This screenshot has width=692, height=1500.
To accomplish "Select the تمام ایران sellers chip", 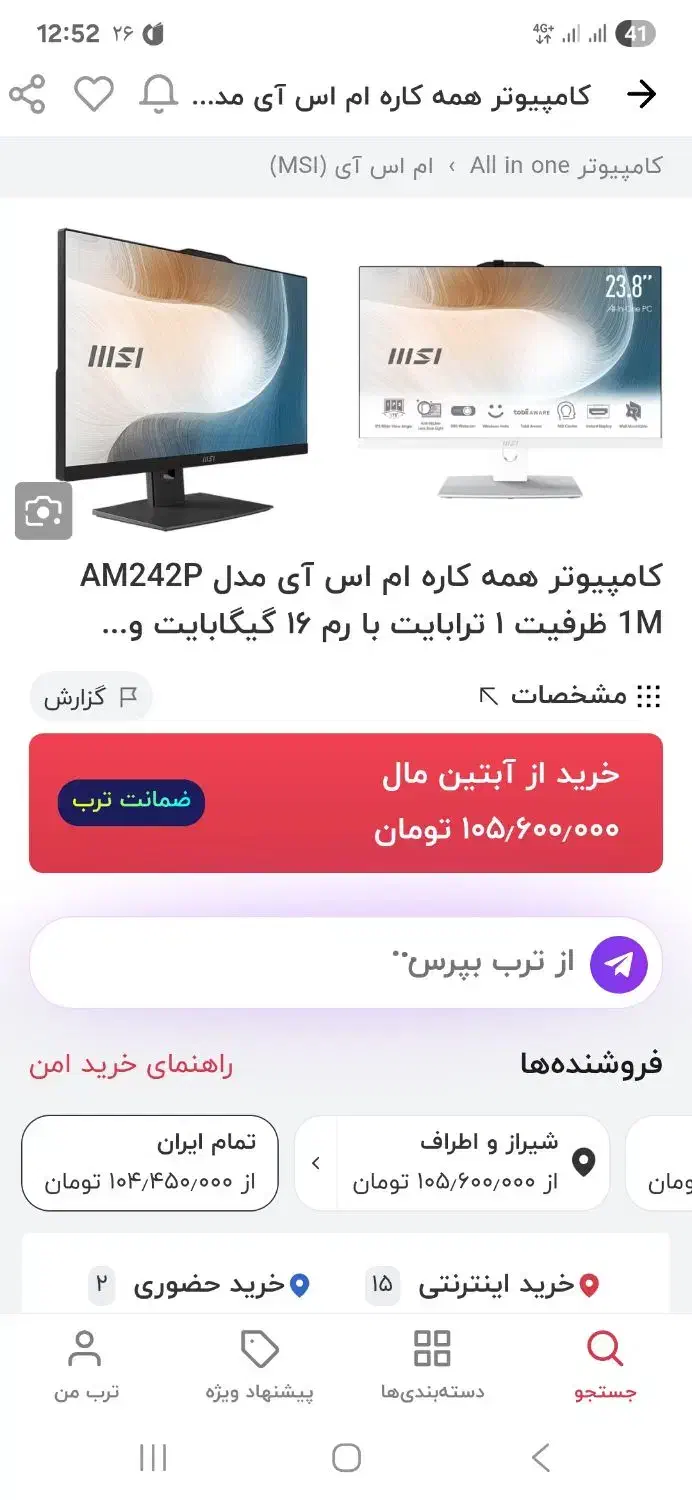I will [x=150, y=1163].
